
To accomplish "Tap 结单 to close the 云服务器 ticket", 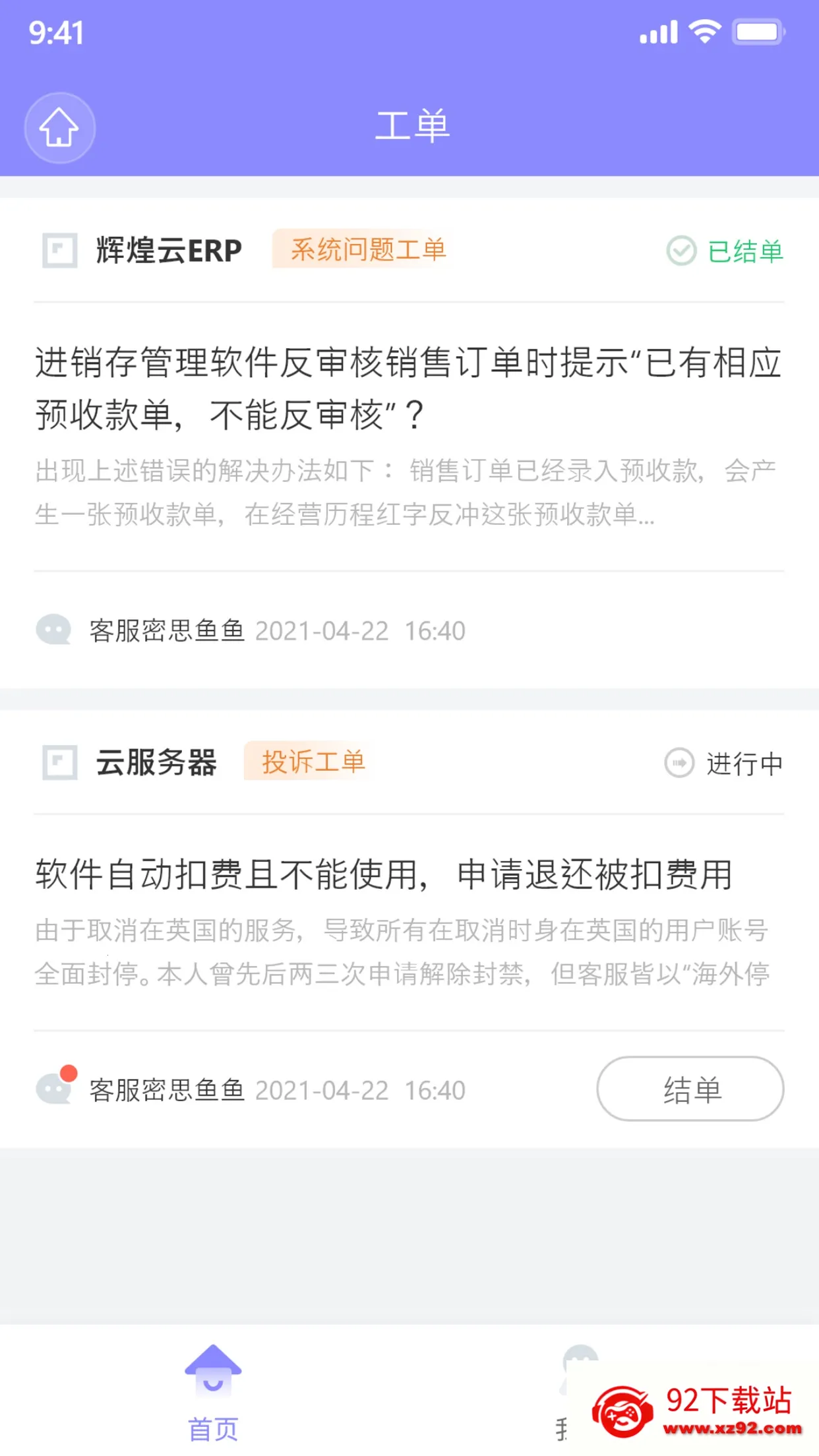I will tap(690, 1089).
